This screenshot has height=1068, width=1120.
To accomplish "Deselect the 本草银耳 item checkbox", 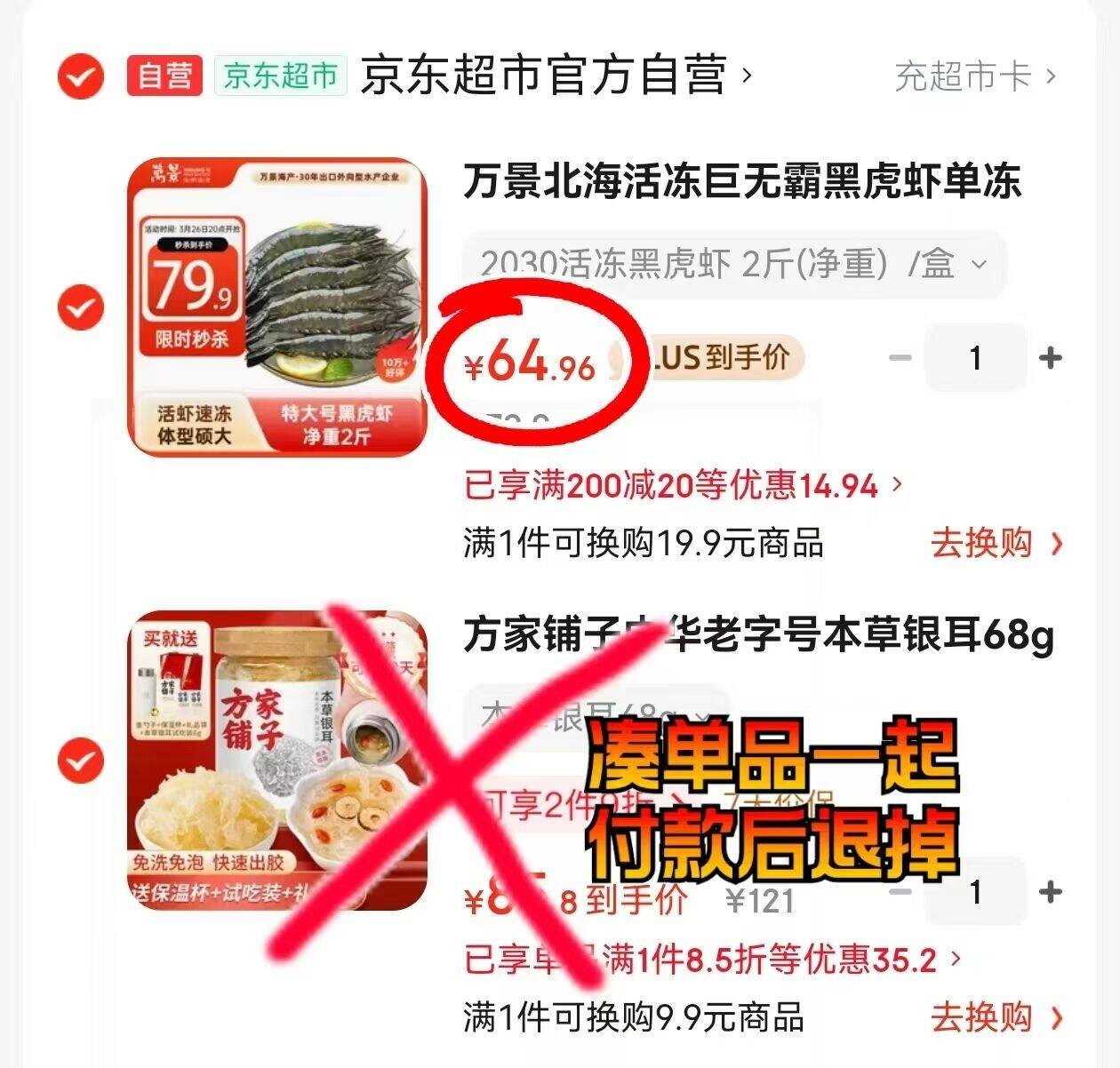I will (x=81, y=761).
